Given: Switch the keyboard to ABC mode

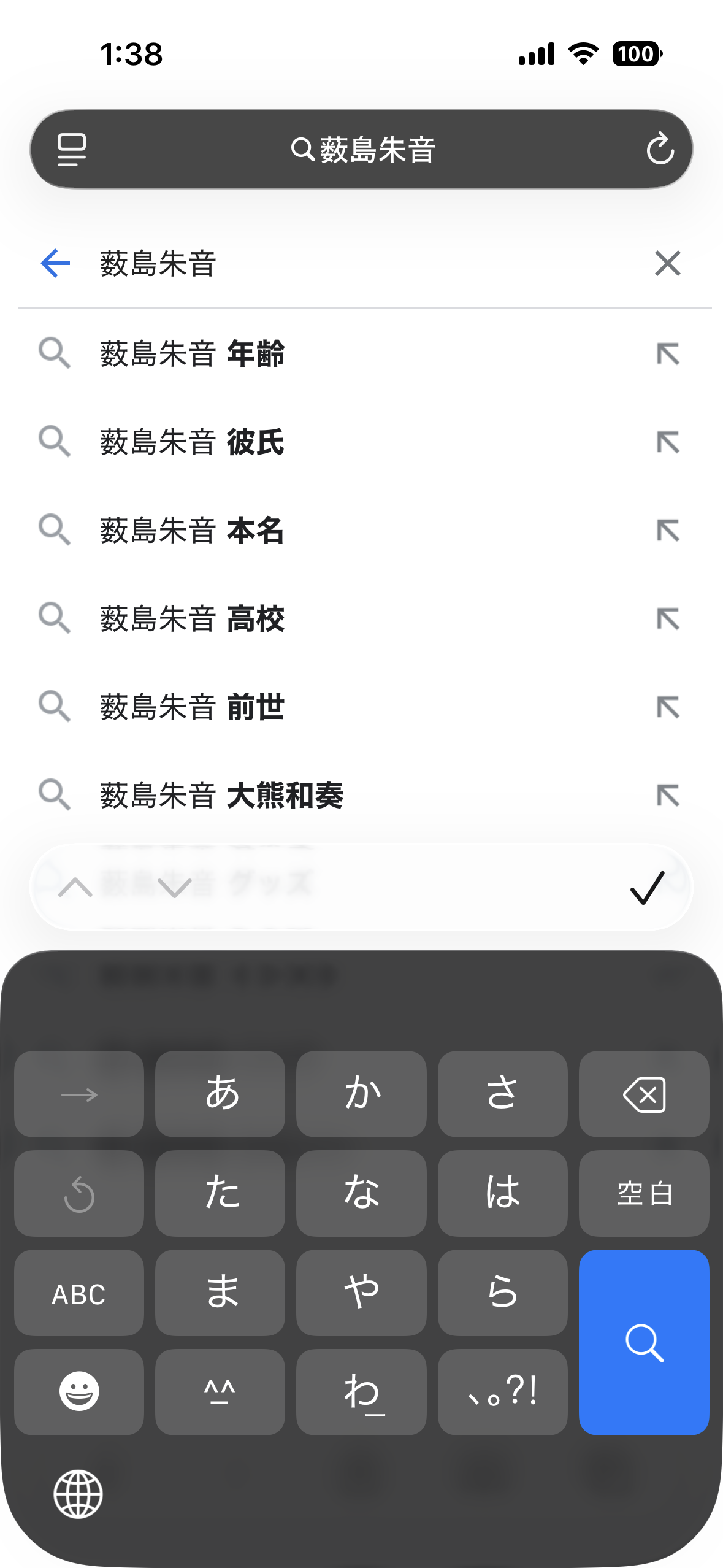Looking at the screenshot, I should point(79,1293).
